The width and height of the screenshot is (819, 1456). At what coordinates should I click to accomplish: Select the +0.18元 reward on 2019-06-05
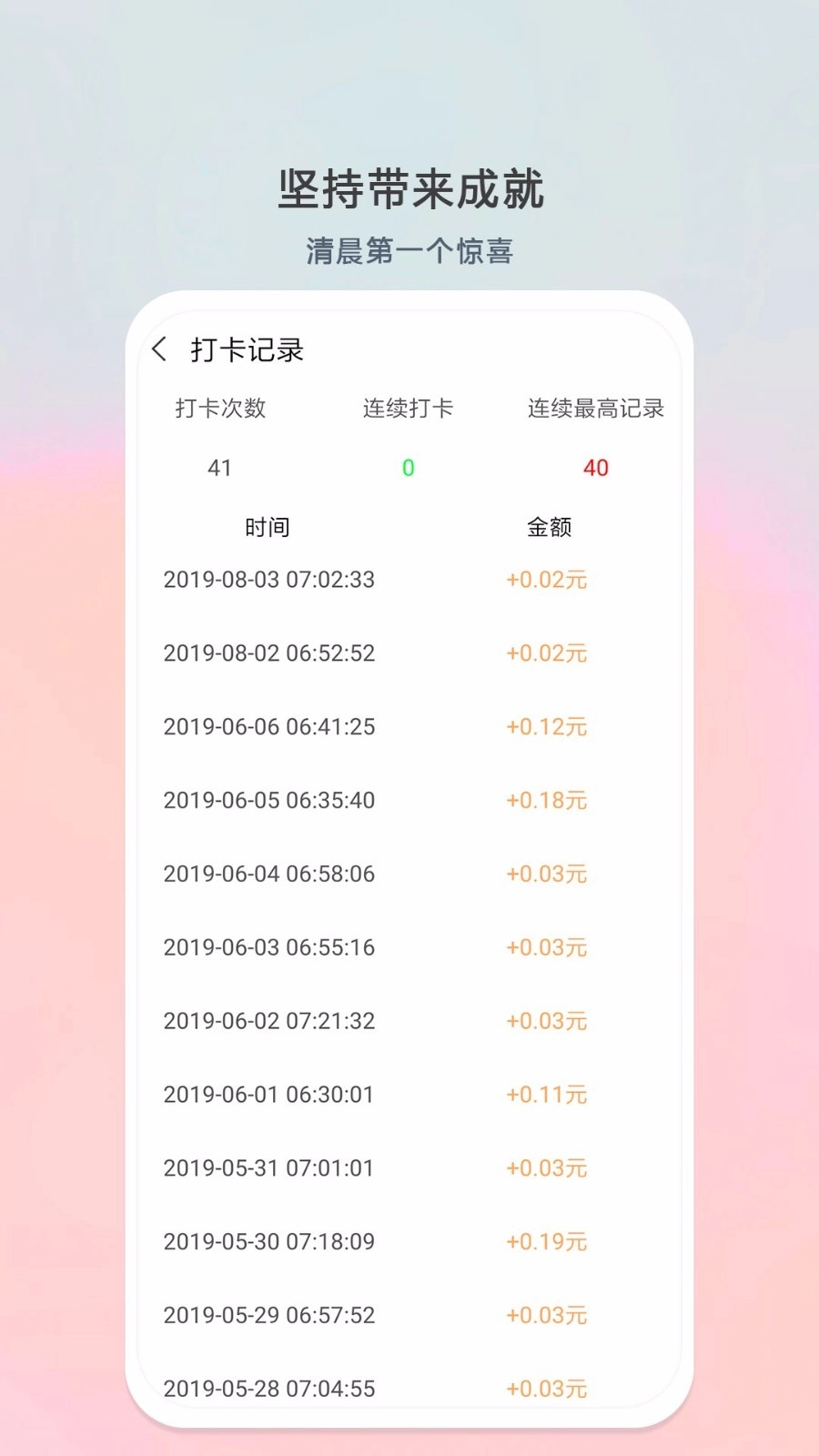(x=546, y=800)
